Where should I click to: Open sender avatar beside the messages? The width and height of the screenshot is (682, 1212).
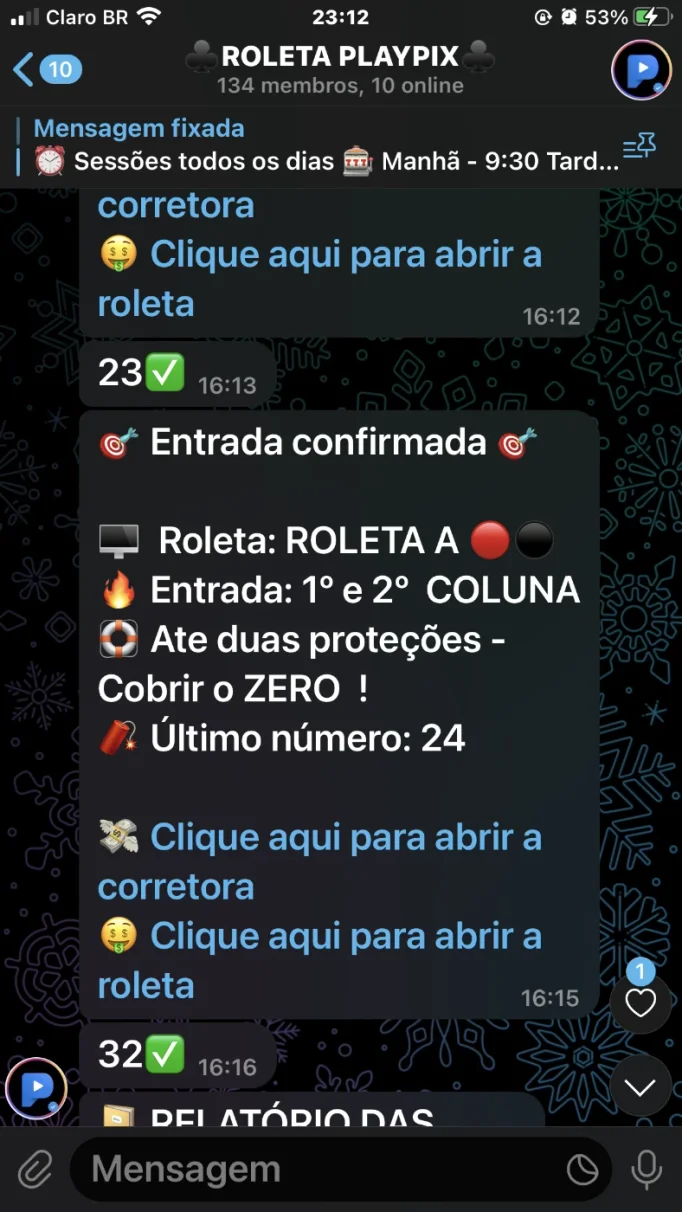pos(36,1088)
